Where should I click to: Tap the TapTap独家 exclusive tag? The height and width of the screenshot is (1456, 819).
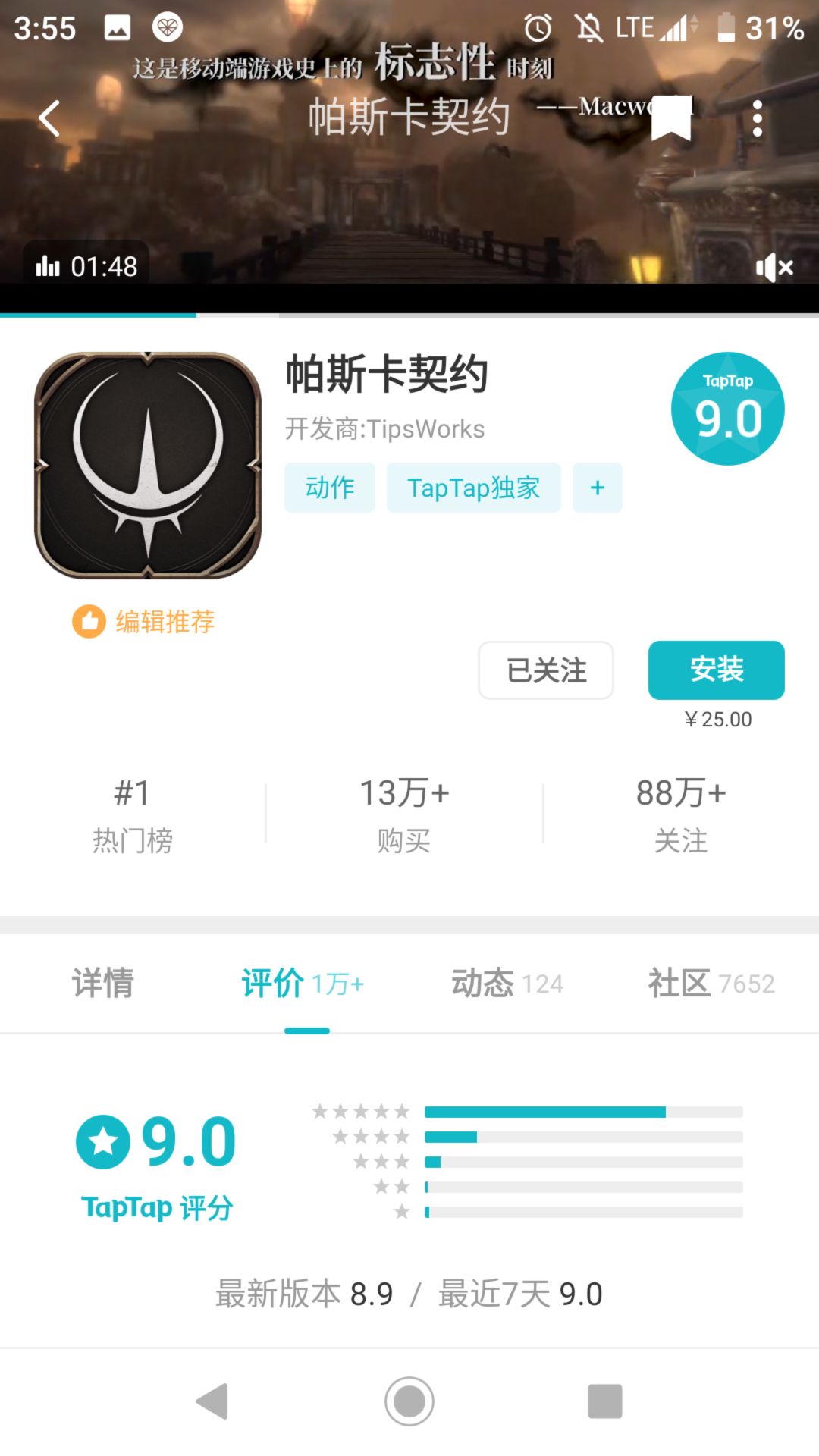coord(473,488)
